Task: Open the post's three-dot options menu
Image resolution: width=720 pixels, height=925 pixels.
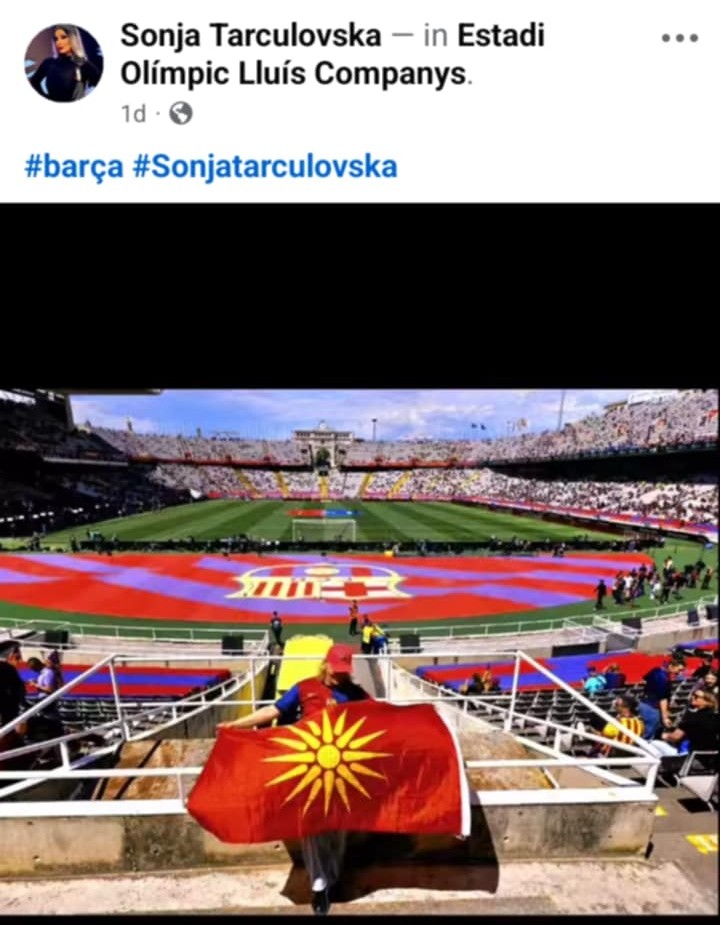Action: [679, 38]
